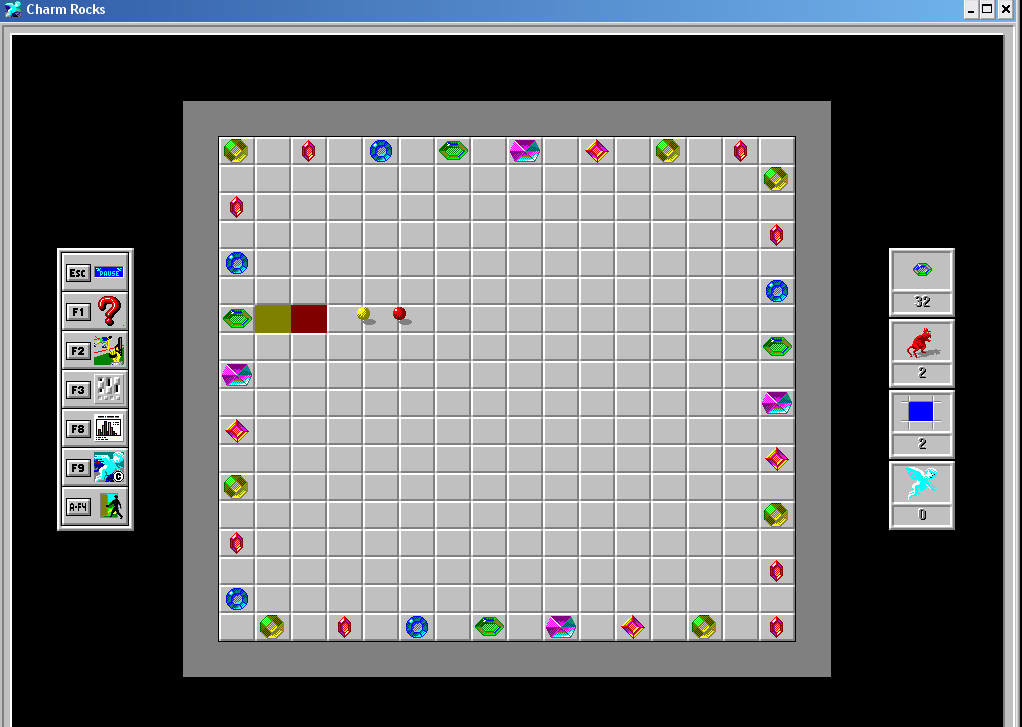Tap the dark red square tile
The width and height of the screenshot is (1022, 727).
click(x=309, y=319)
